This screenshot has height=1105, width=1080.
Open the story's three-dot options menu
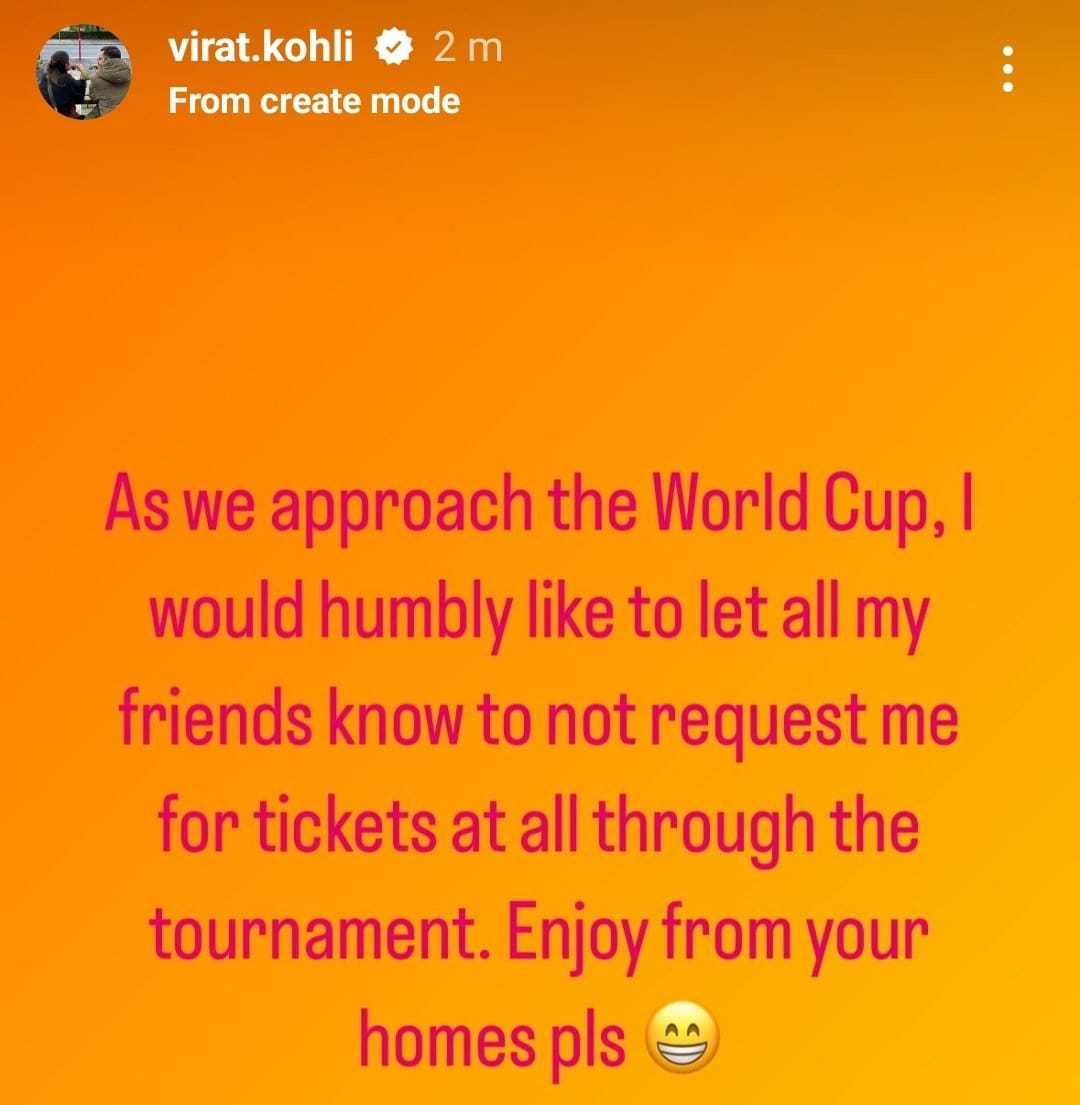tap(1008, 70)
